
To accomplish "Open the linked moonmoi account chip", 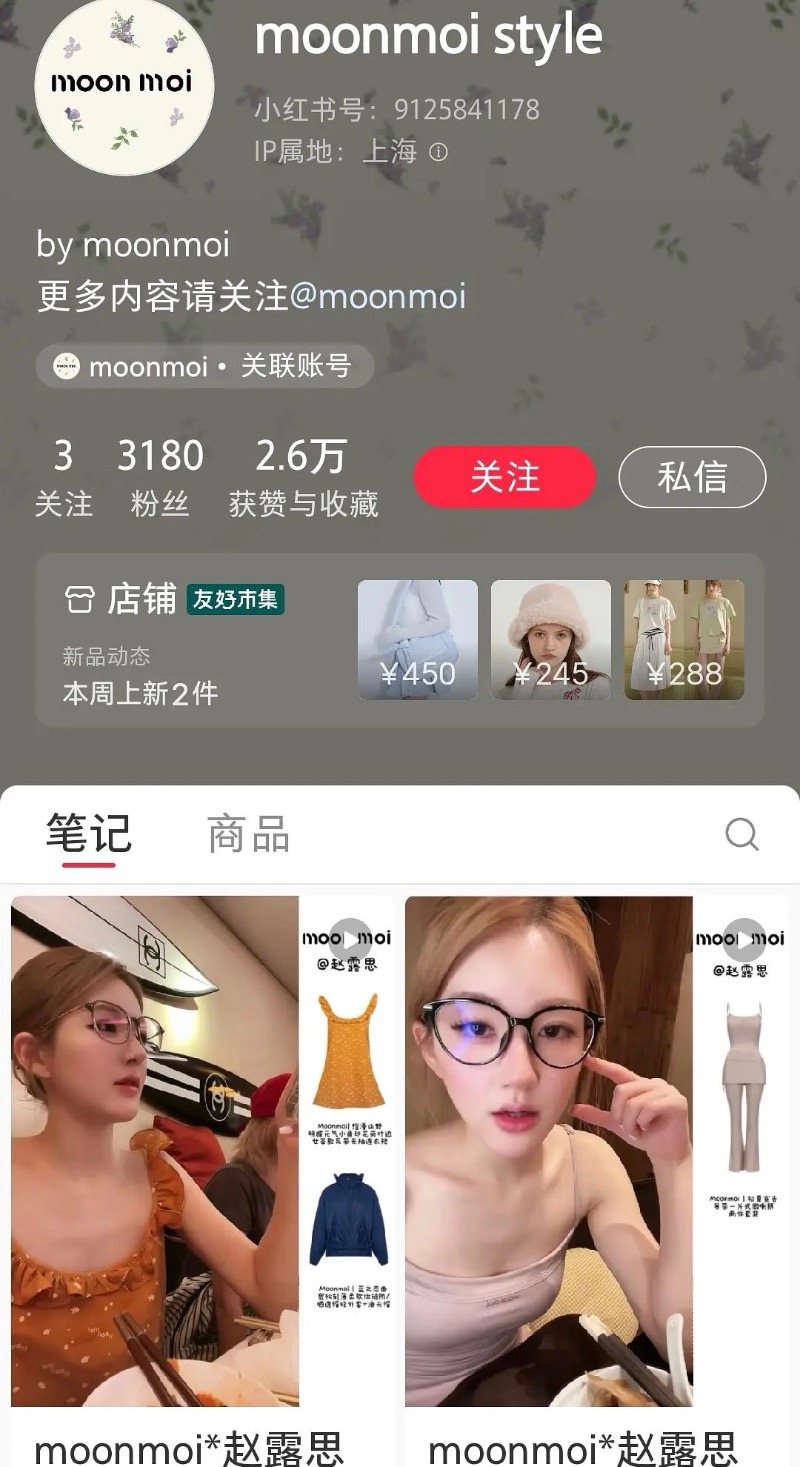I will tap(204, 366).
